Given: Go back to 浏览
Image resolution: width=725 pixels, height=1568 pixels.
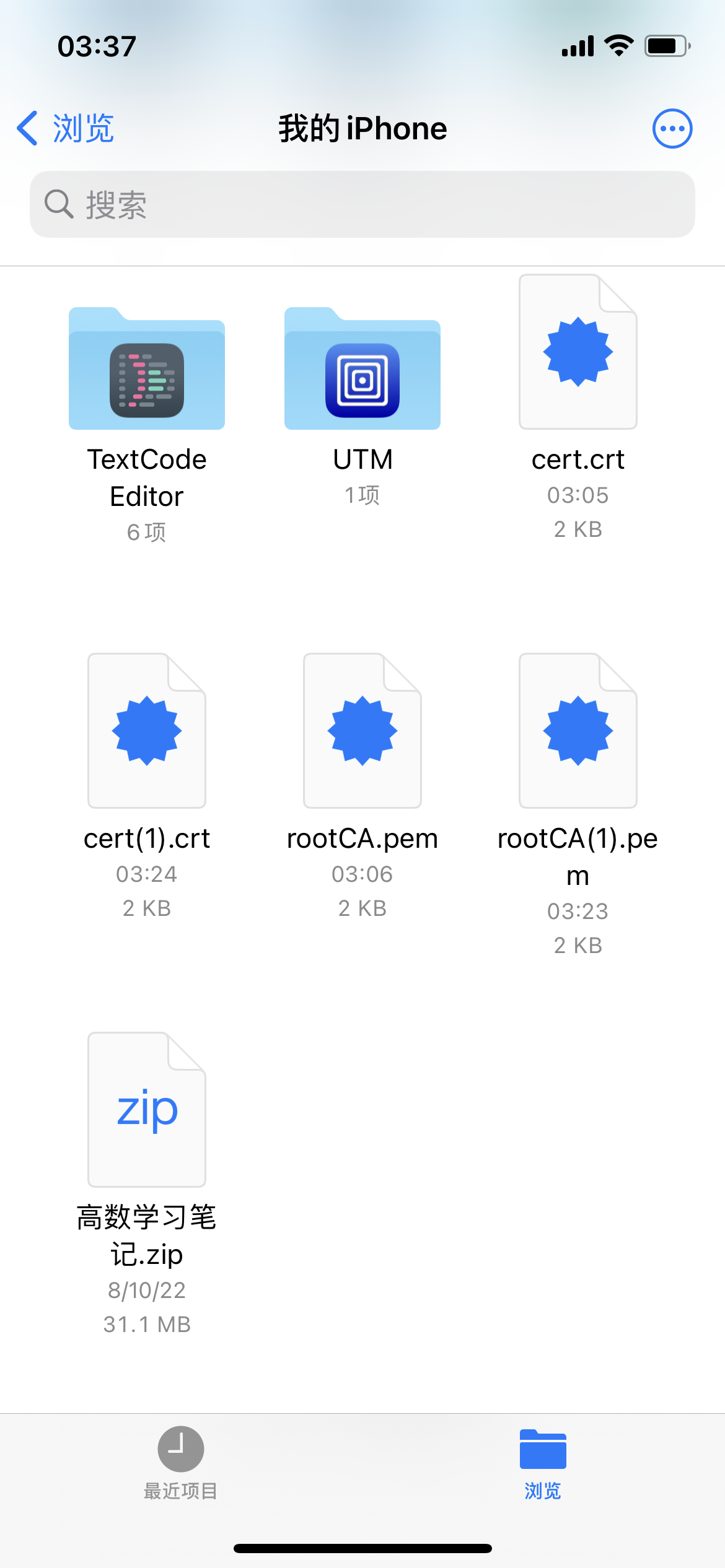Looking at the screenshot, I should point(66,129).
